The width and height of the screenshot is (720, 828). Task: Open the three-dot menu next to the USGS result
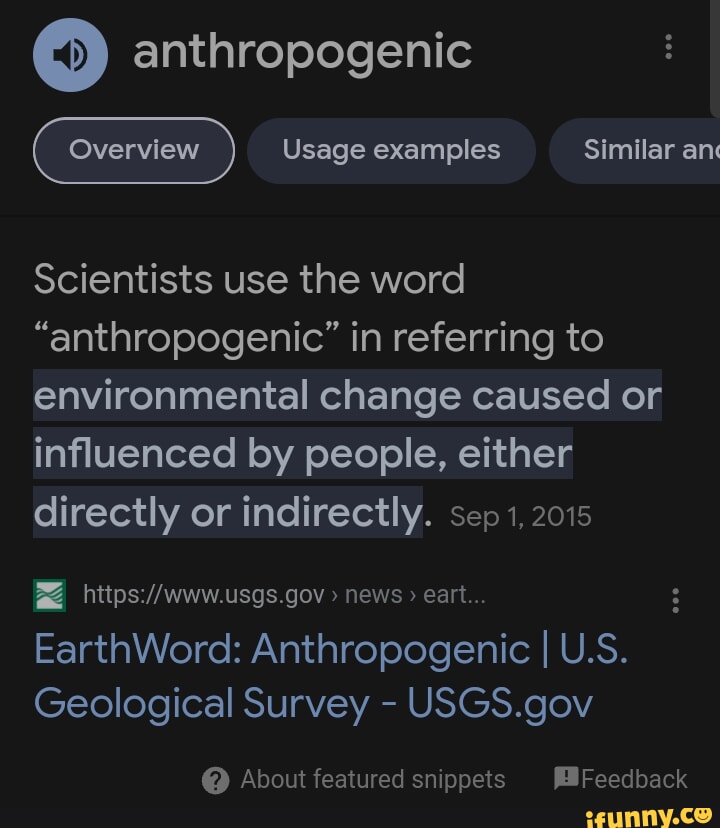pos(675,600)
